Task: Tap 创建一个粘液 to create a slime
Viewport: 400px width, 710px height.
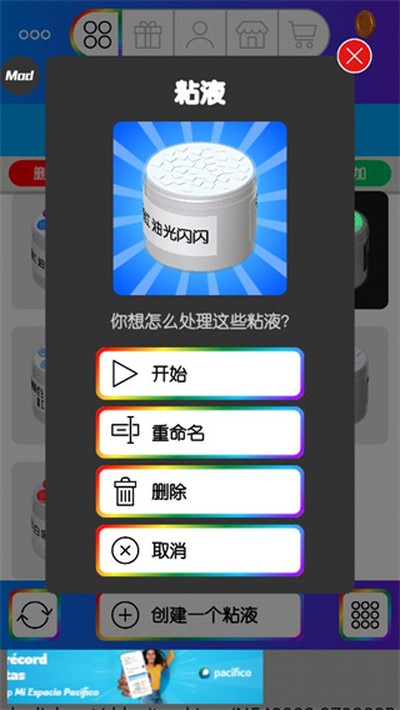Action: 200,615
